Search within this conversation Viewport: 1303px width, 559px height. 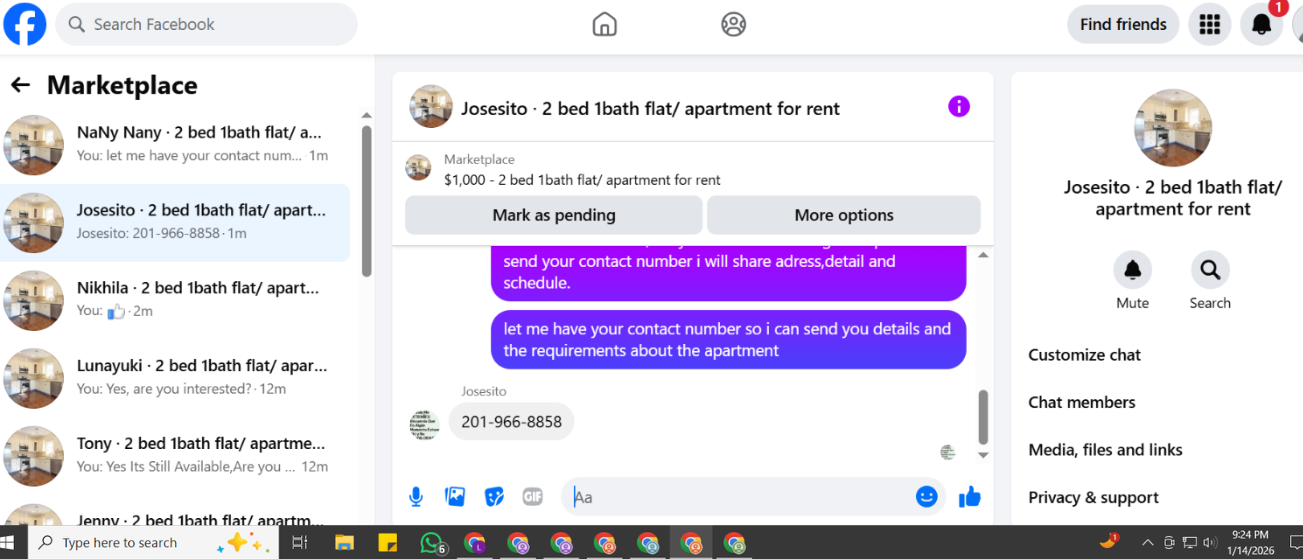coord(1209,271)
